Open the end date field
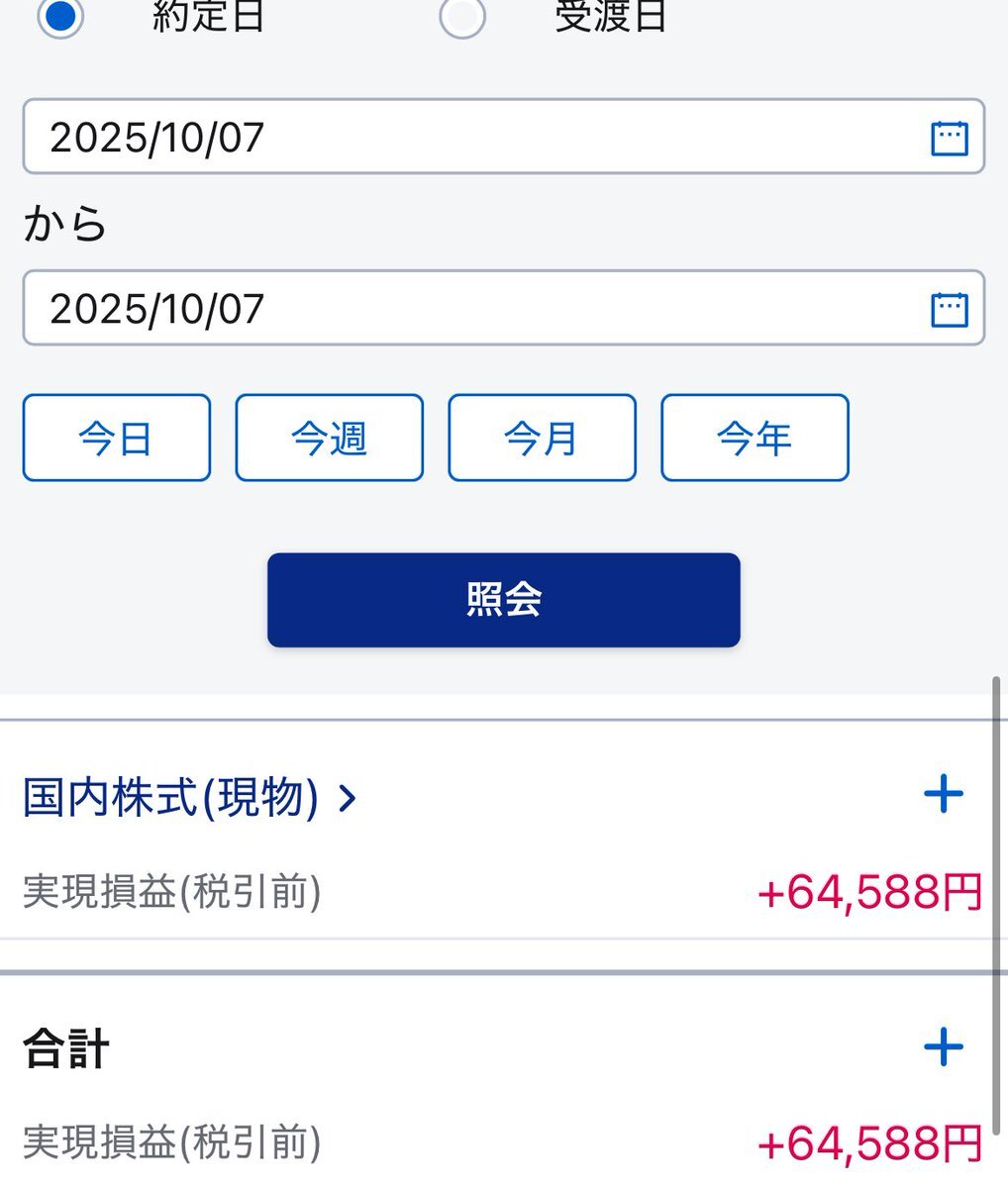This screenshot has width=1008, height=1188. point(503,308)
